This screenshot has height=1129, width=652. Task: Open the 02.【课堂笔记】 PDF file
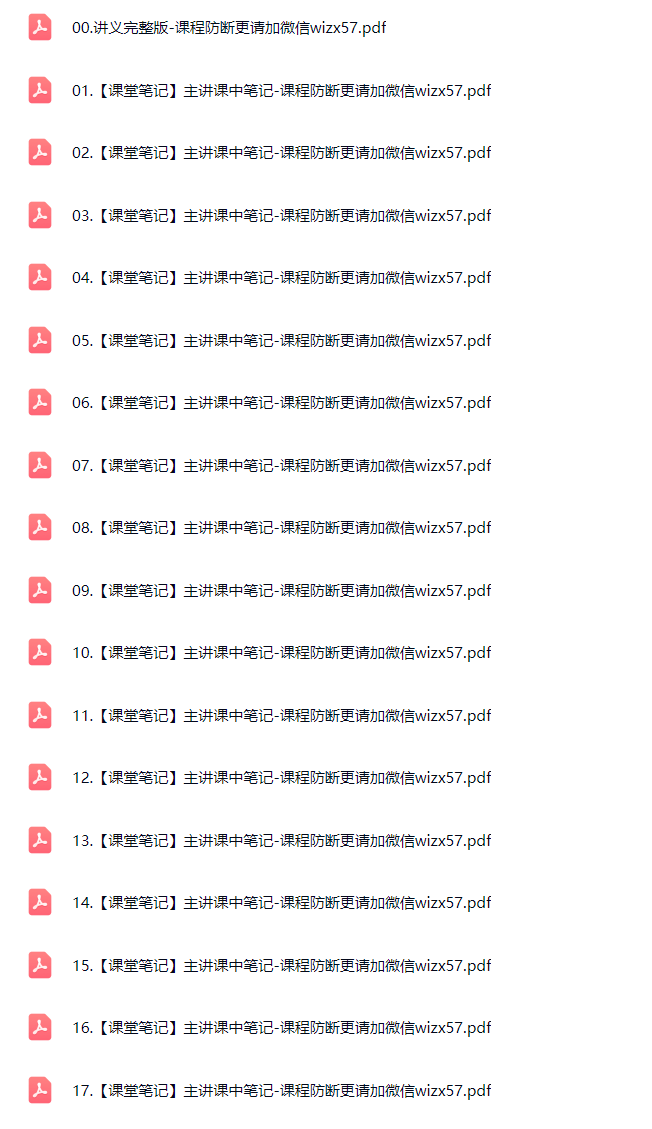281,153
